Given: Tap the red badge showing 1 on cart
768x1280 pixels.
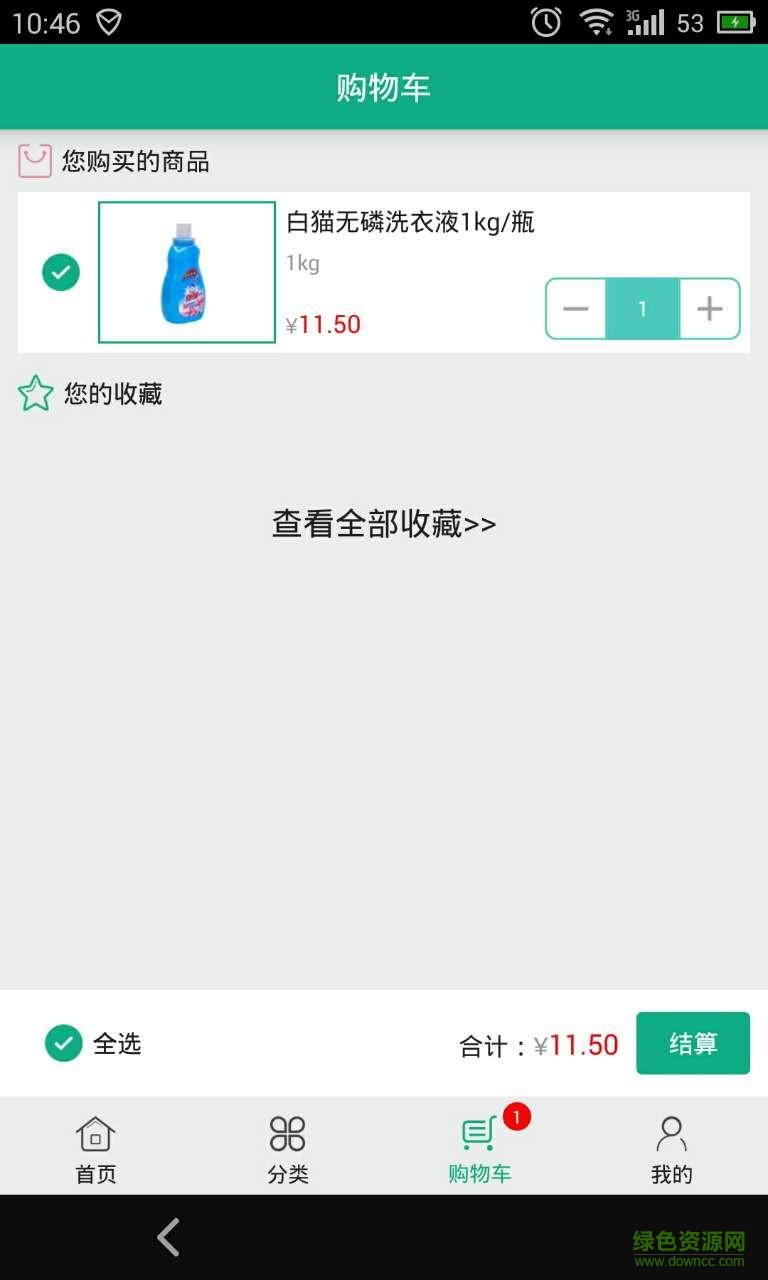Looking at the screenshot, I should (x=516, y=1117).
